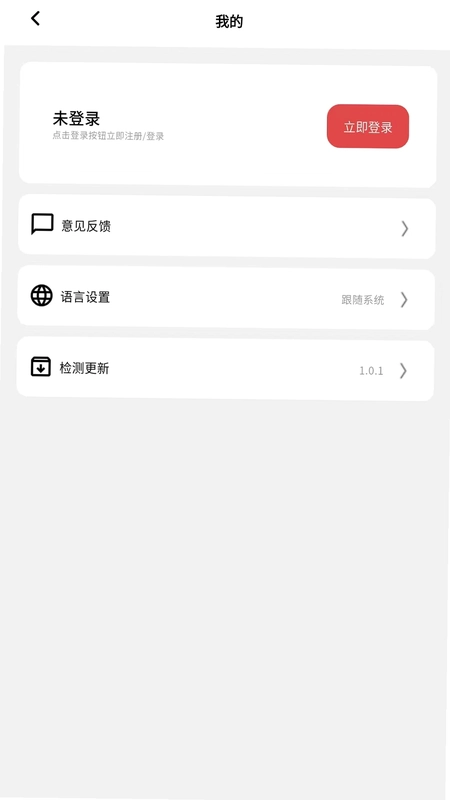Open the 意见反馈 feedback row
Image resolution: width=450 pixels, height=800 pixels.
(227, 227)
